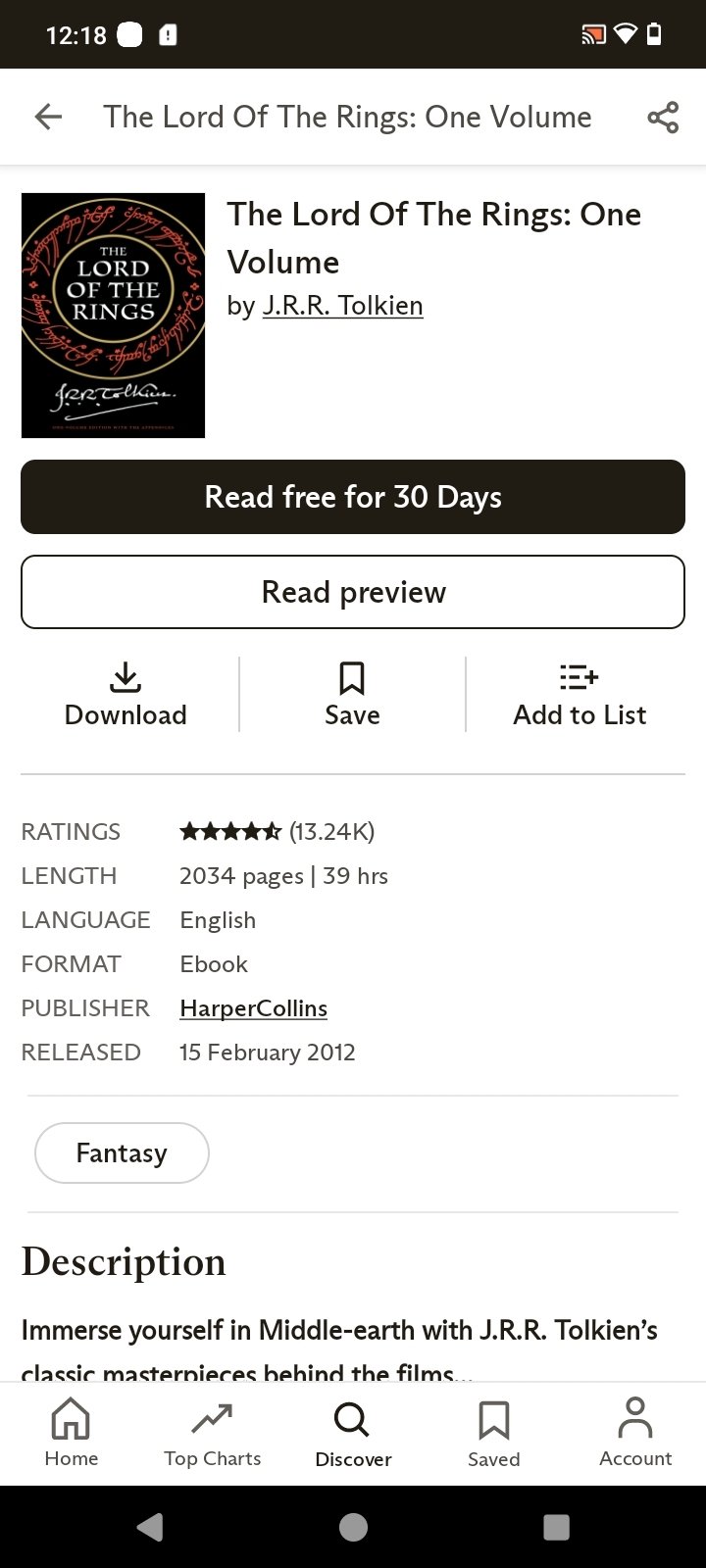This screenshot has width=706, height=1568.
Task: Open author J.R.R. Tolkien's page
Action: (x=342, y=306)
